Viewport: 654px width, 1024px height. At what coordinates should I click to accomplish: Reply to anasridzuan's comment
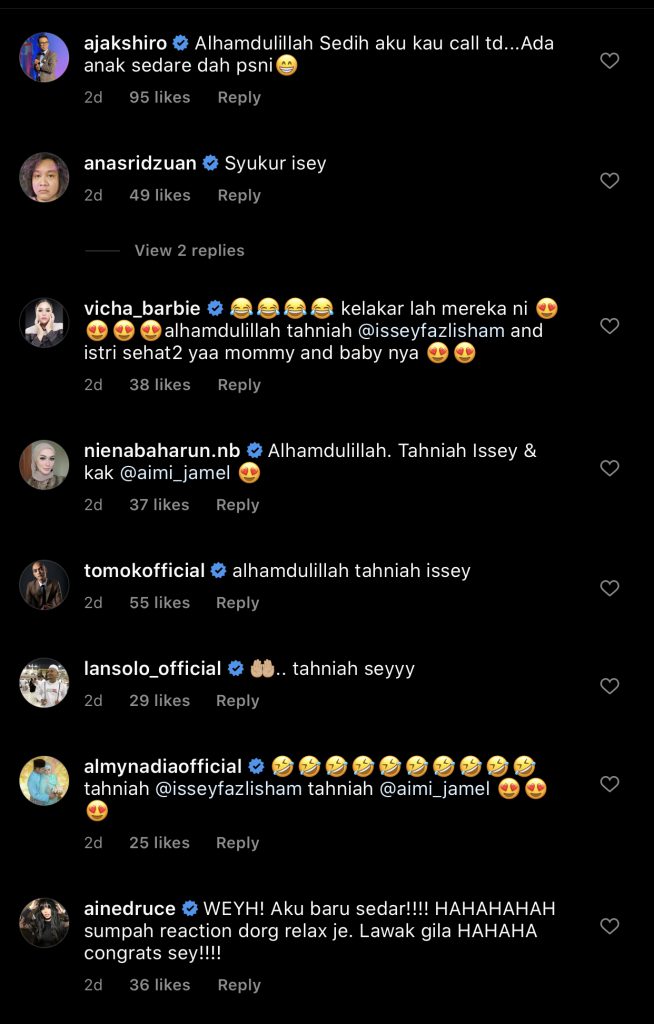pyautogui.click(x=239, y=195)
